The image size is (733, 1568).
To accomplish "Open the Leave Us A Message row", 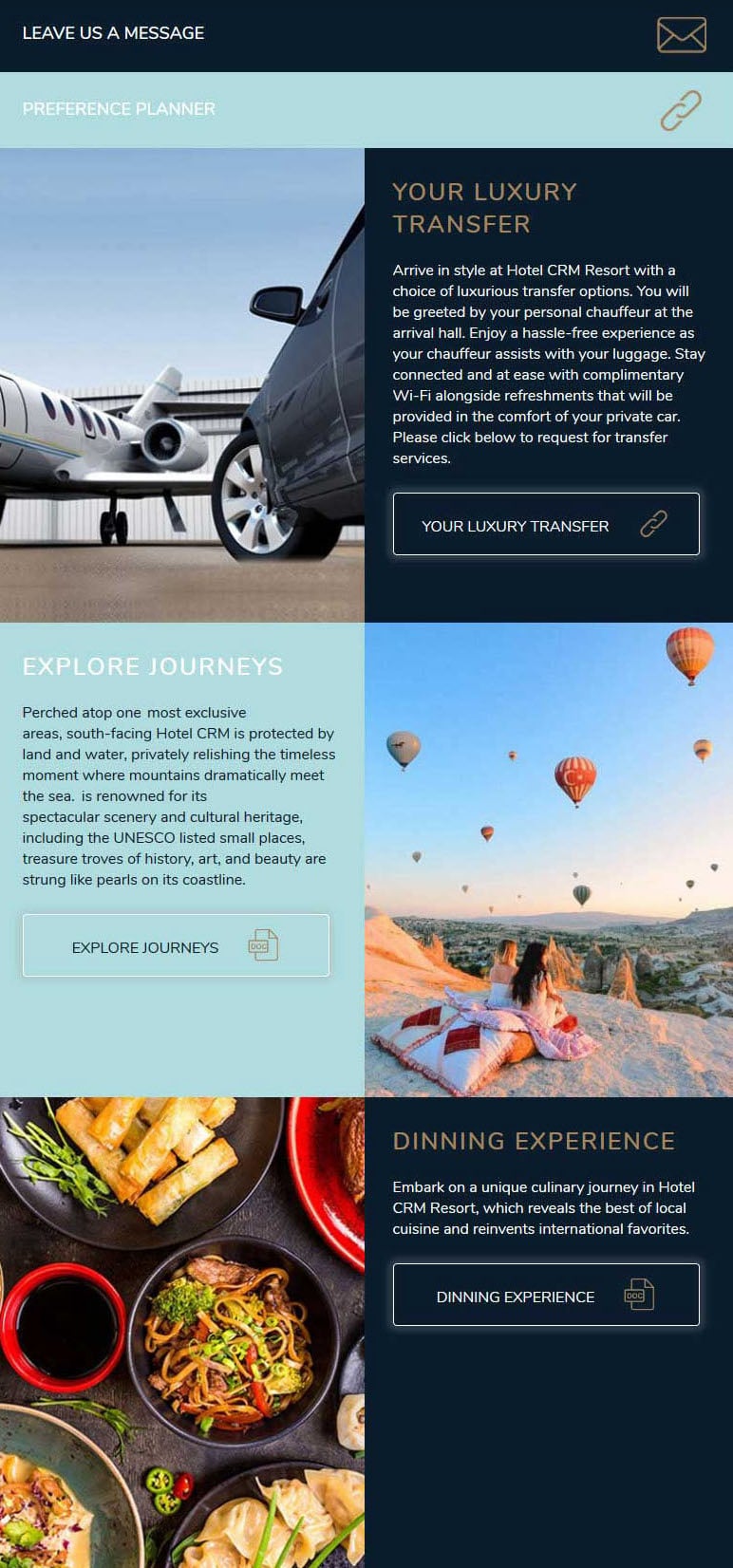I will coord(366,35).
